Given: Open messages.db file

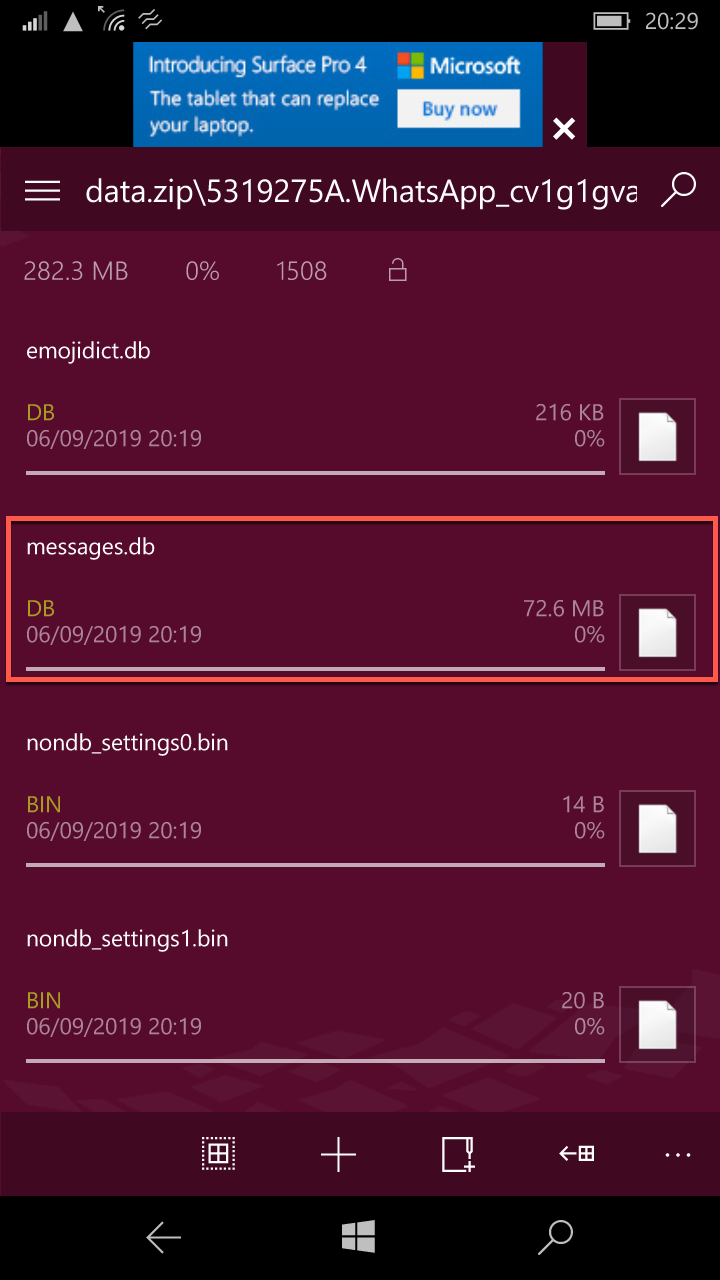Looking at the screenshot, I should [x=90, y=547].
